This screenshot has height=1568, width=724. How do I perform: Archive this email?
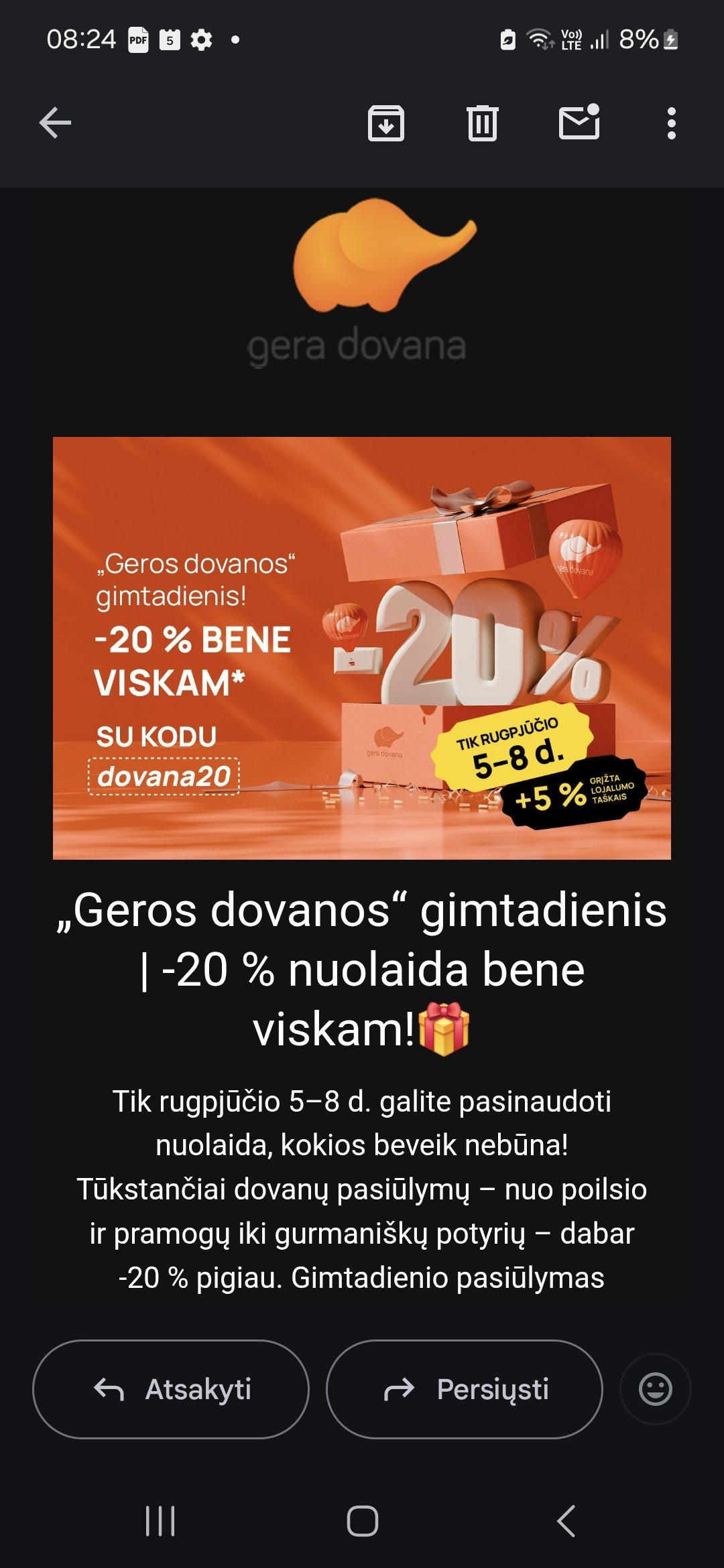pos(386,123)
